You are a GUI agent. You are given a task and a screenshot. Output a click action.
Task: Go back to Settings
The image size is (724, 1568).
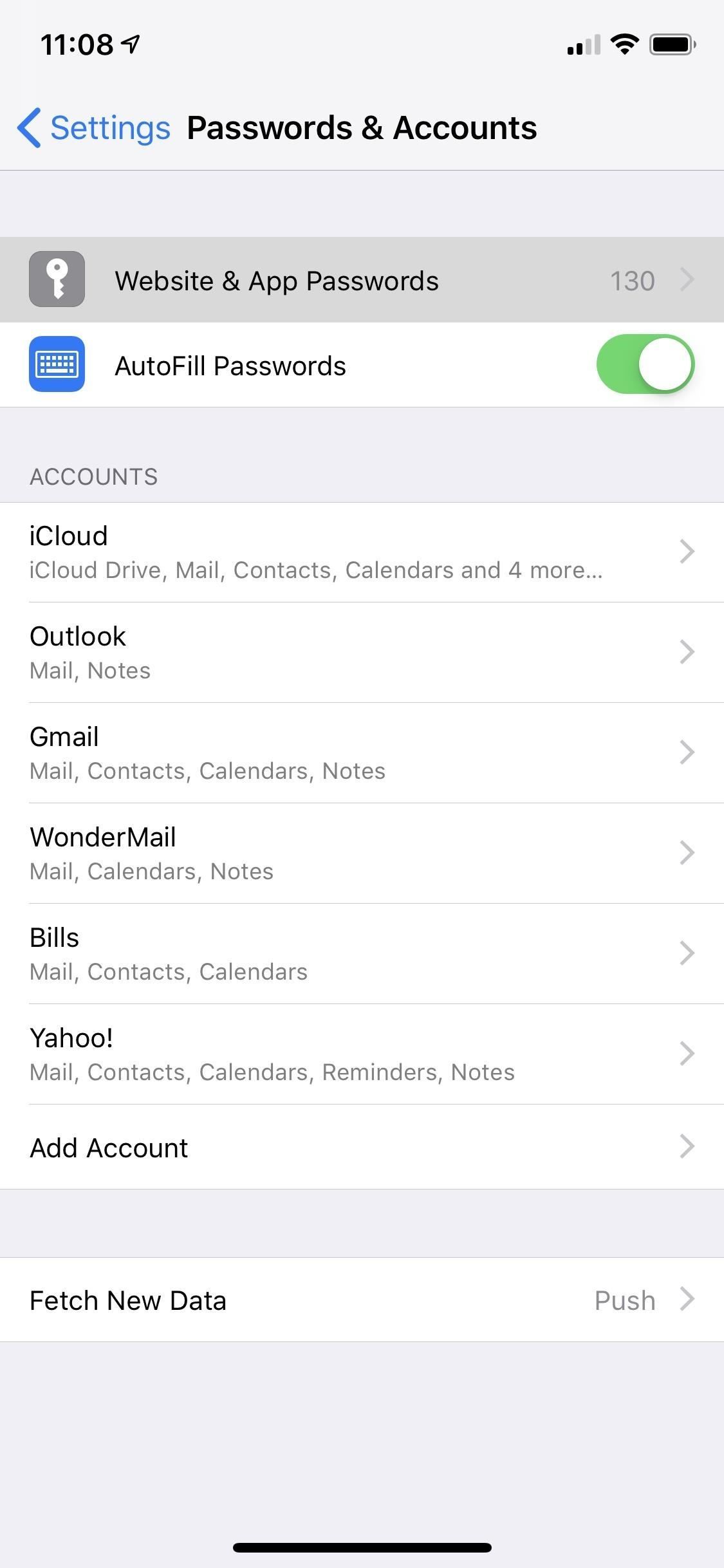(x=95, y=127)
